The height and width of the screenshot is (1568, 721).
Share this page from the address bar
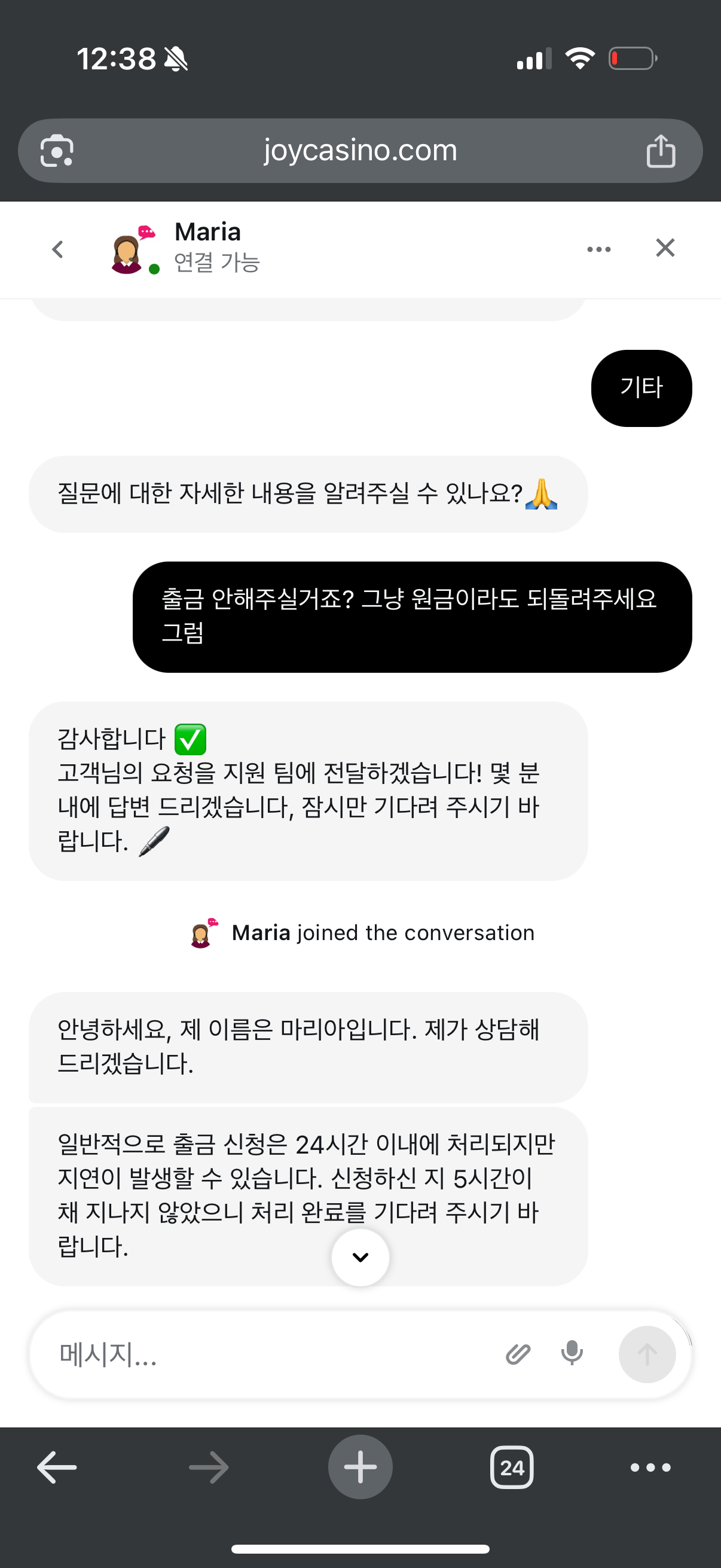(661, 151)
